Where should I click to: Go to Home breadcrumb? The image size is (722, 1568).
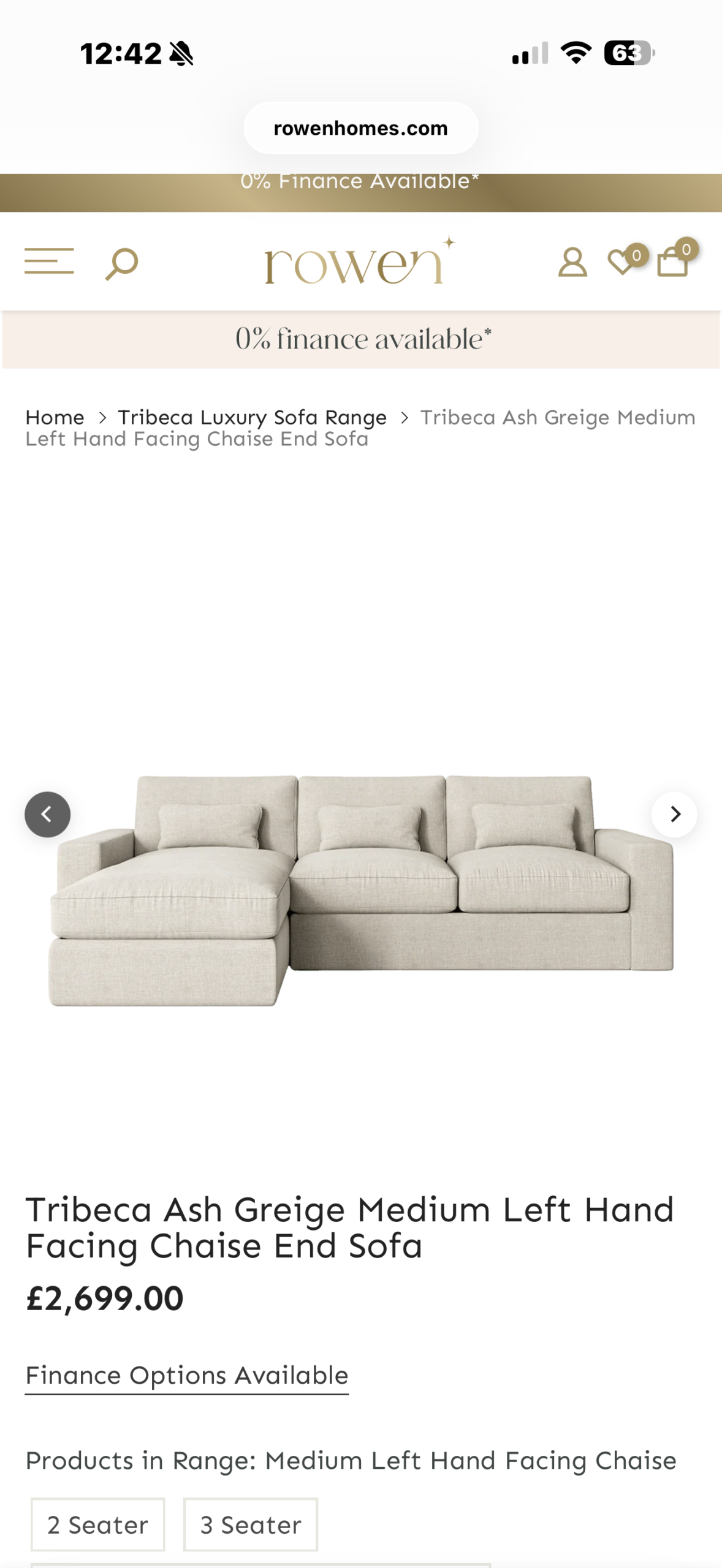click(55, 418)
